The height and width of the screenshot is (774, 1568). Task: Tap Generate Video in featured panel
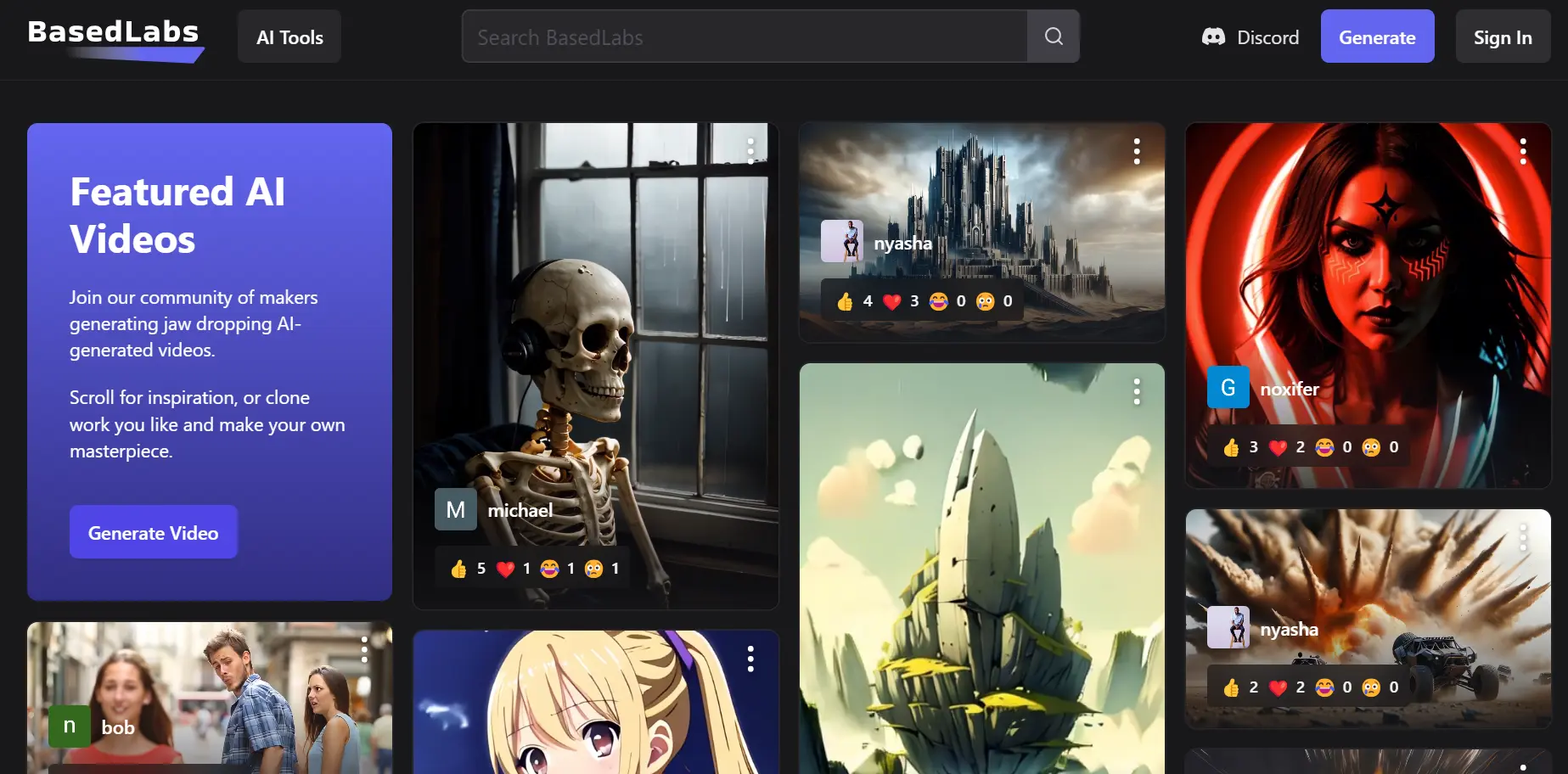[153, 533]
